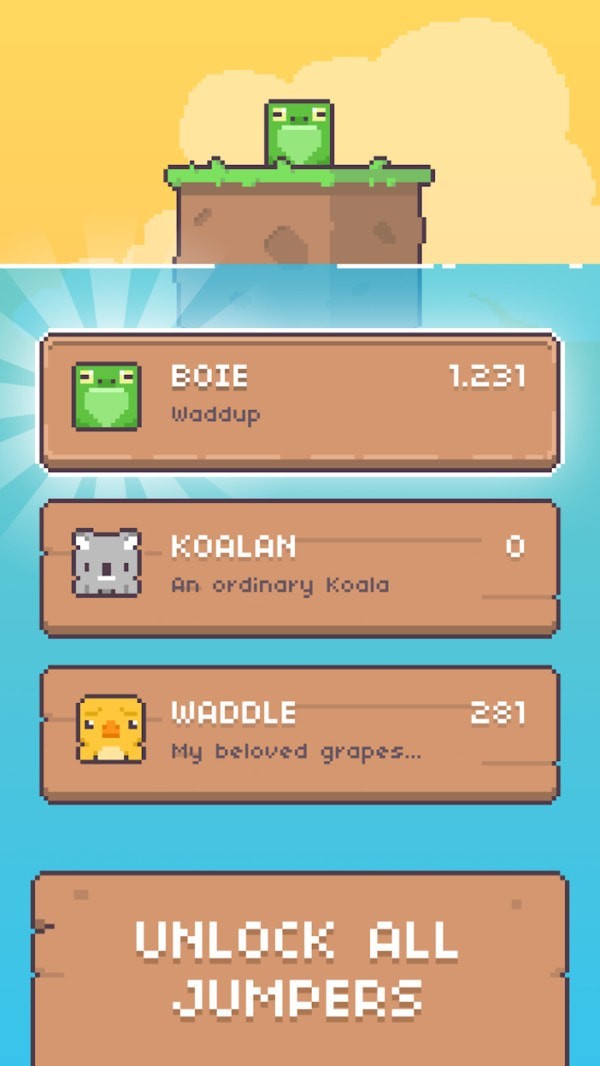
Task: Pick the WADDLE duck jumper
Action: pos(300,733)
